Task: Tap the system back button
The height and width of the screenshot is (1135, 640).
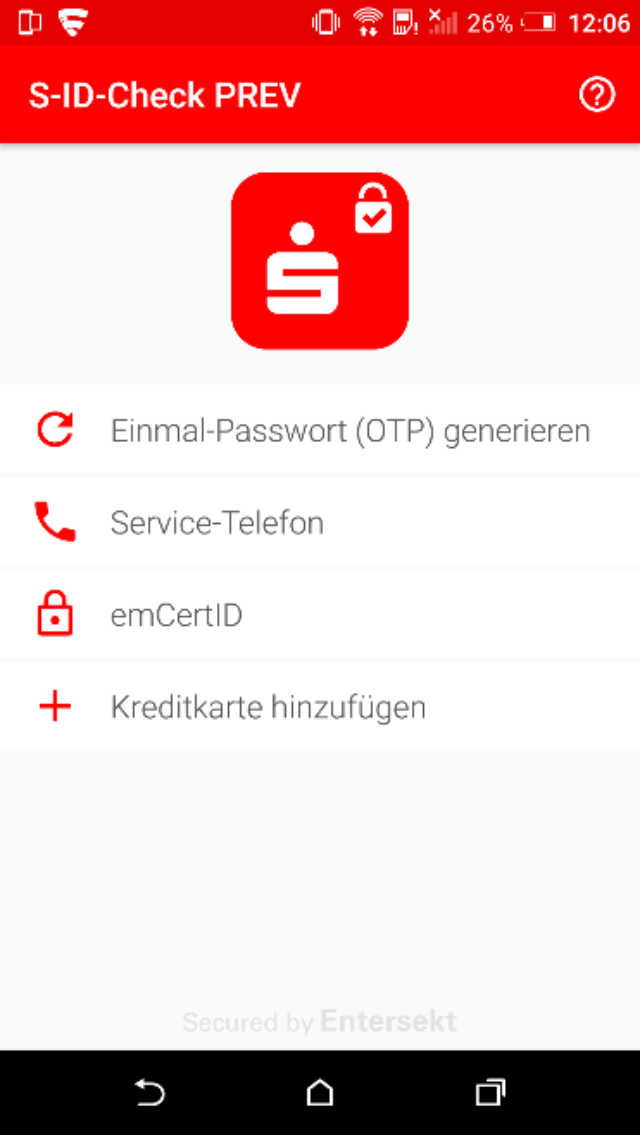Action: 150,1093
